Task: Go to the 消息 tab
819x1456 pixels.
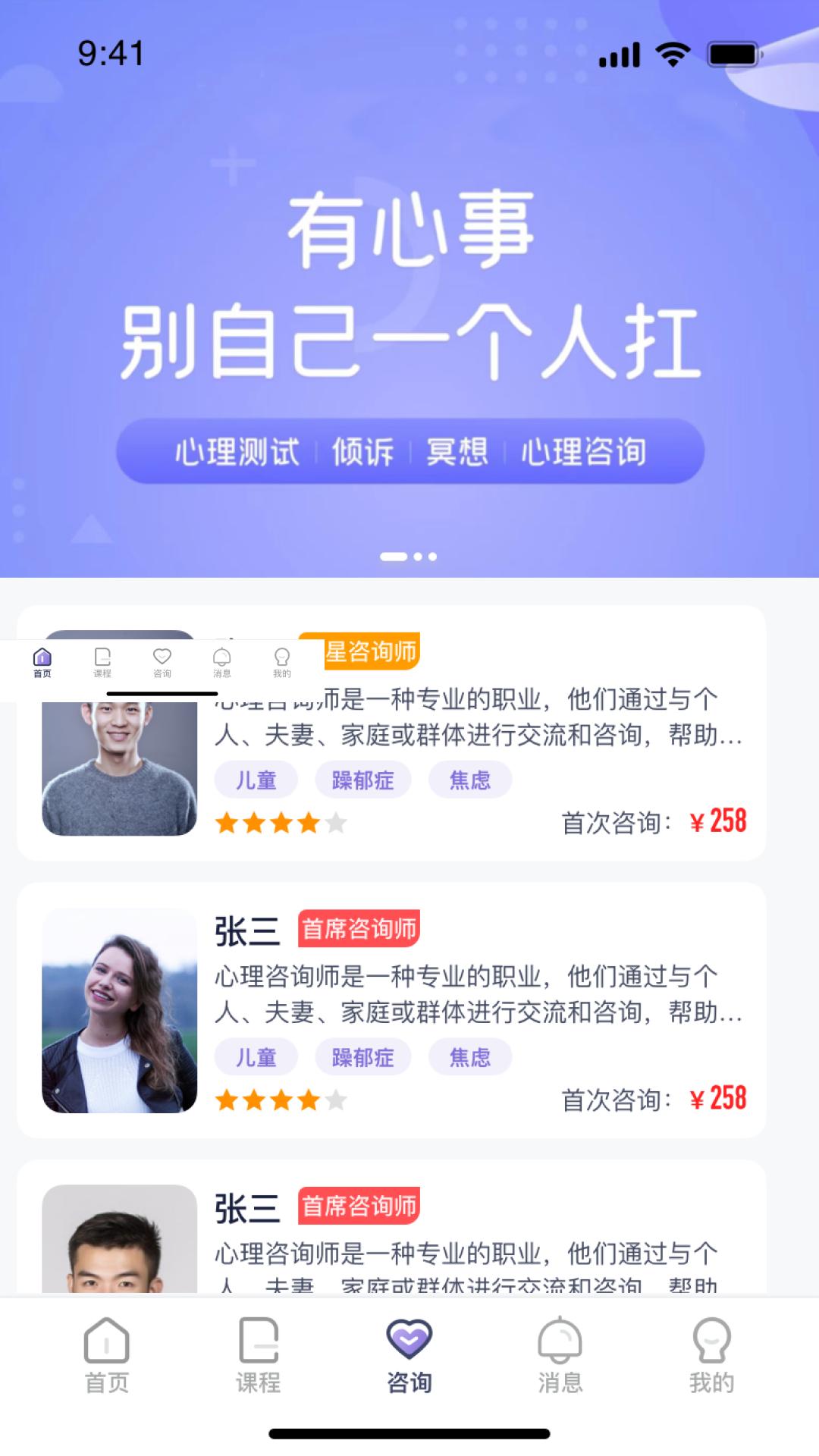Action: 560,1357
